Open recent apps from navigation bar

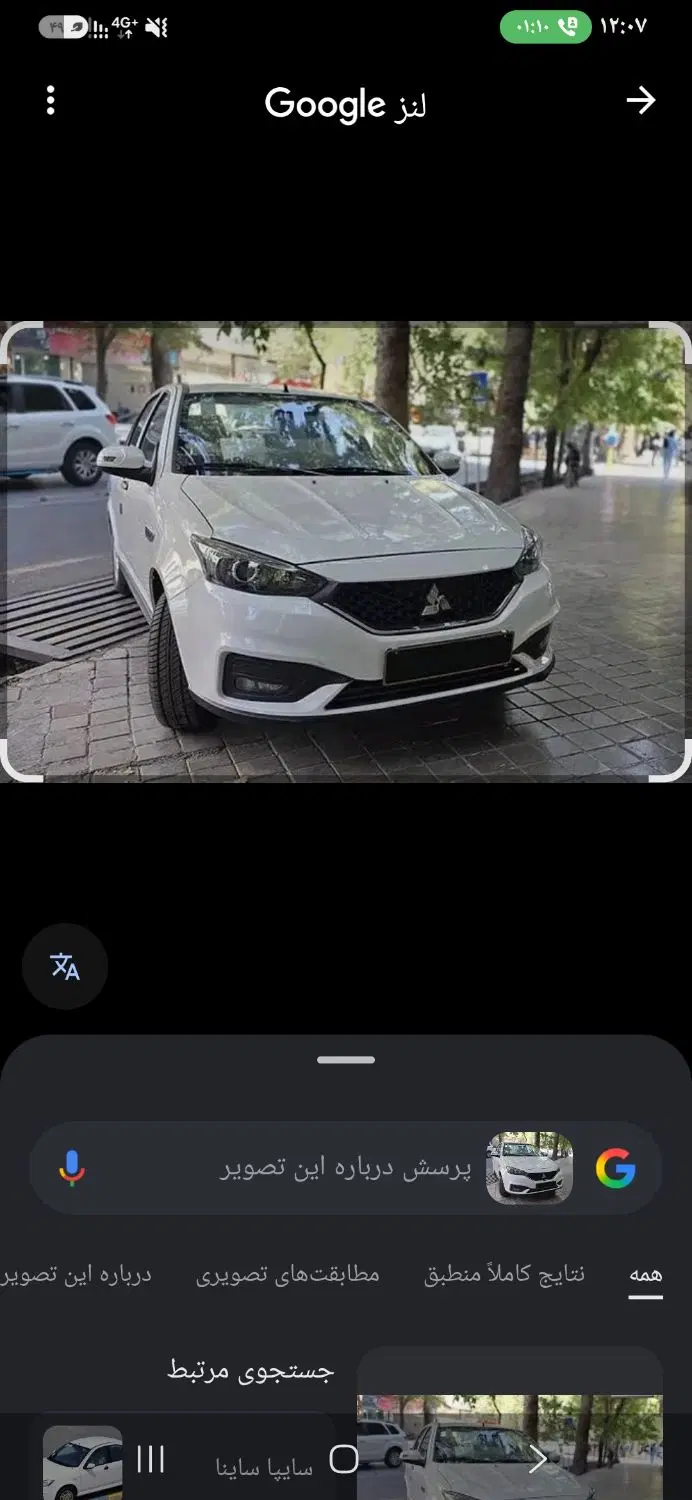coord(150,1459)
